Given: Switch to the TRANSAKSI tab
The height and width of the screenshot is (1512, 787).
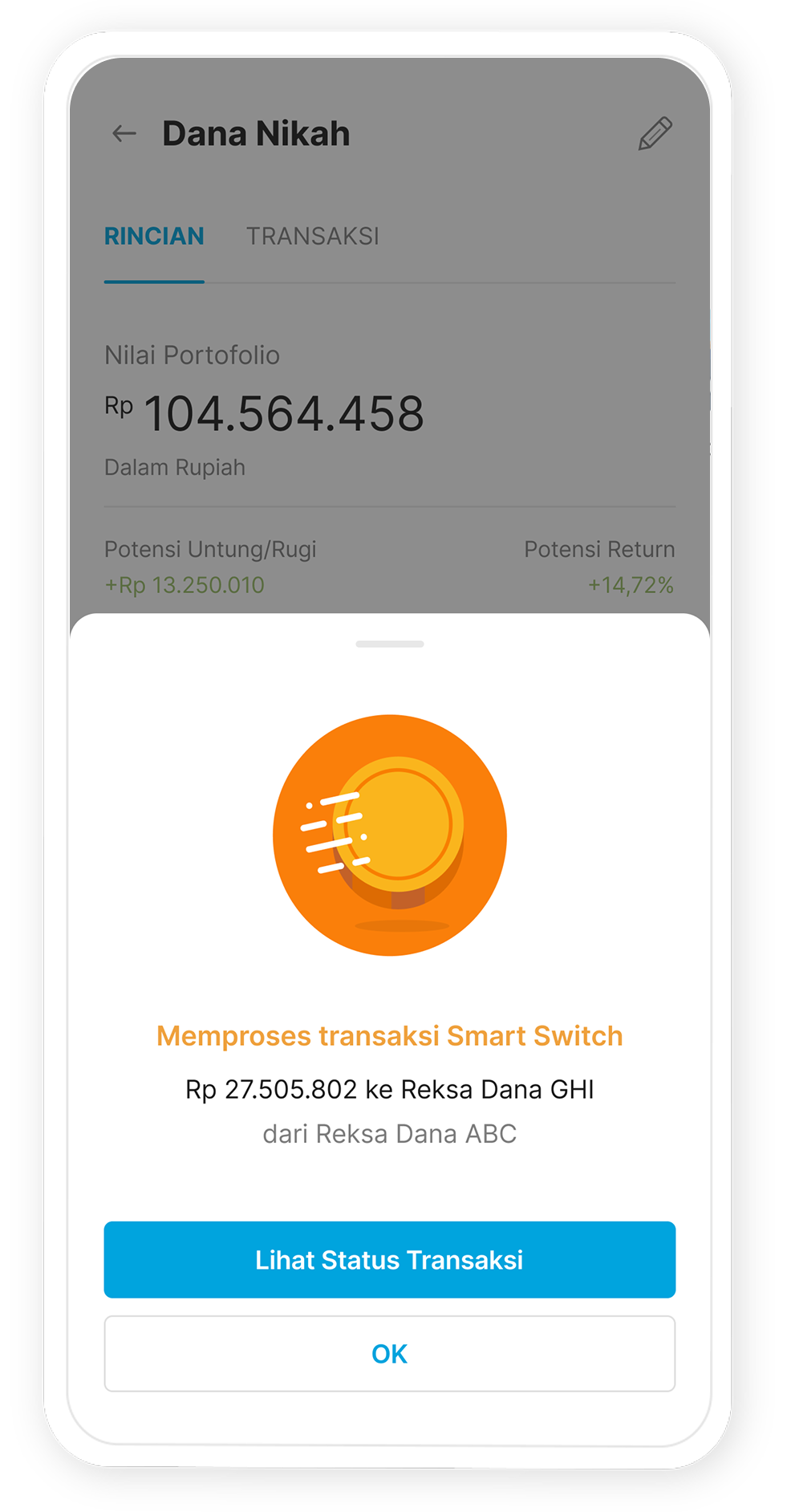Looking at the screenshot, I should coord(312,236).
